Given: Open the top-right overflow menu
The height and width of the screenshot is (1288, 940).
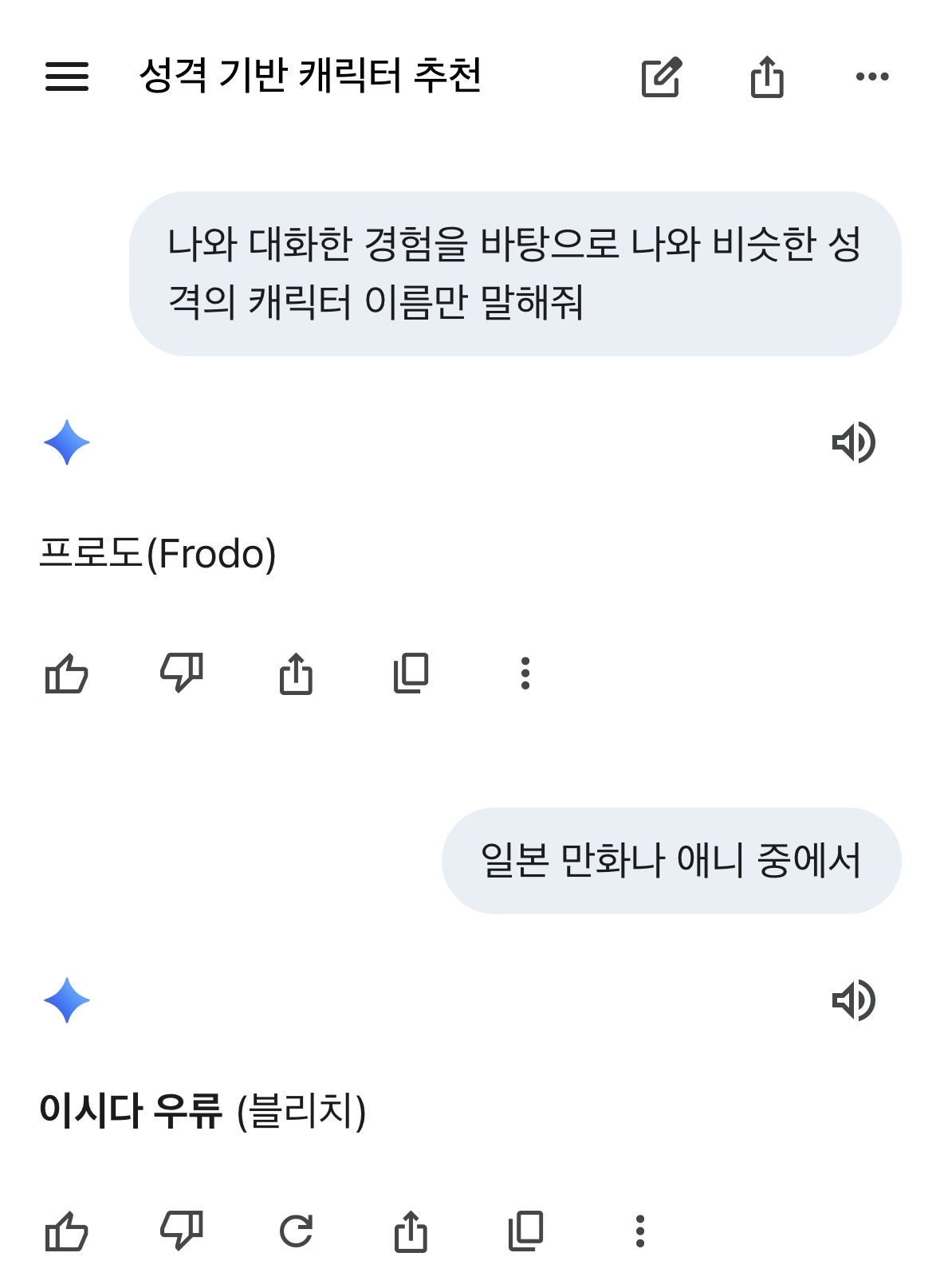Looking at the screenshot, I should tap(871, 77).
